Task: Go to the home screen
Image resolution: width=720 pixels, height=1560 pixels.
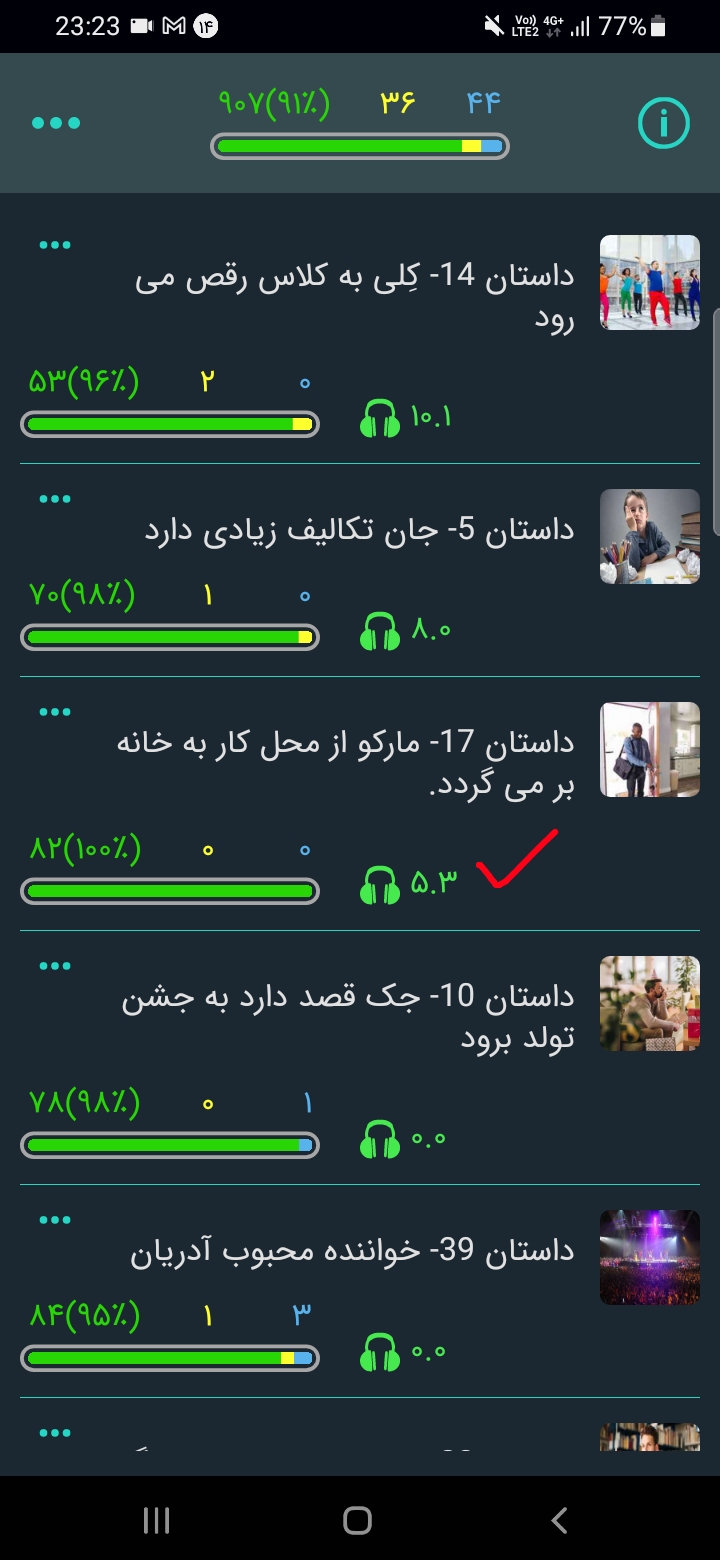Action: tap(357, 1521)
